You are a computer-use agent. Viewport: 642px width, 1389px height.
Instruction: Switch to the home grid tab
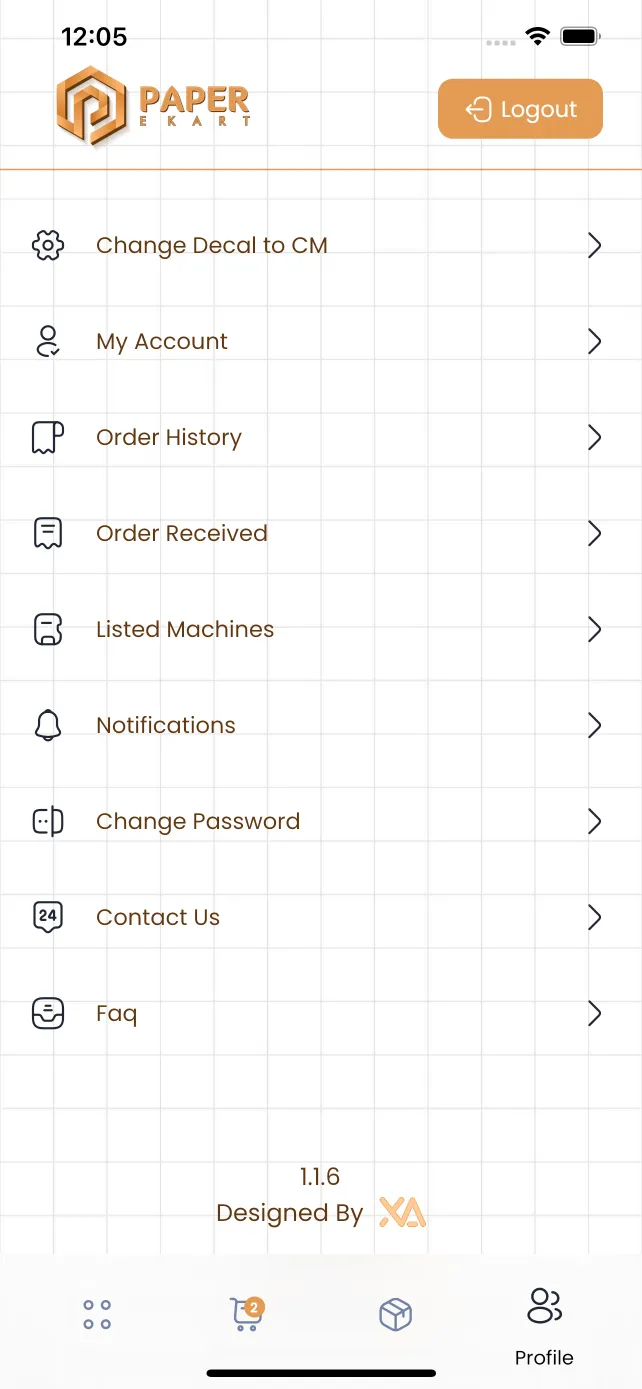tap(97, 1315)
